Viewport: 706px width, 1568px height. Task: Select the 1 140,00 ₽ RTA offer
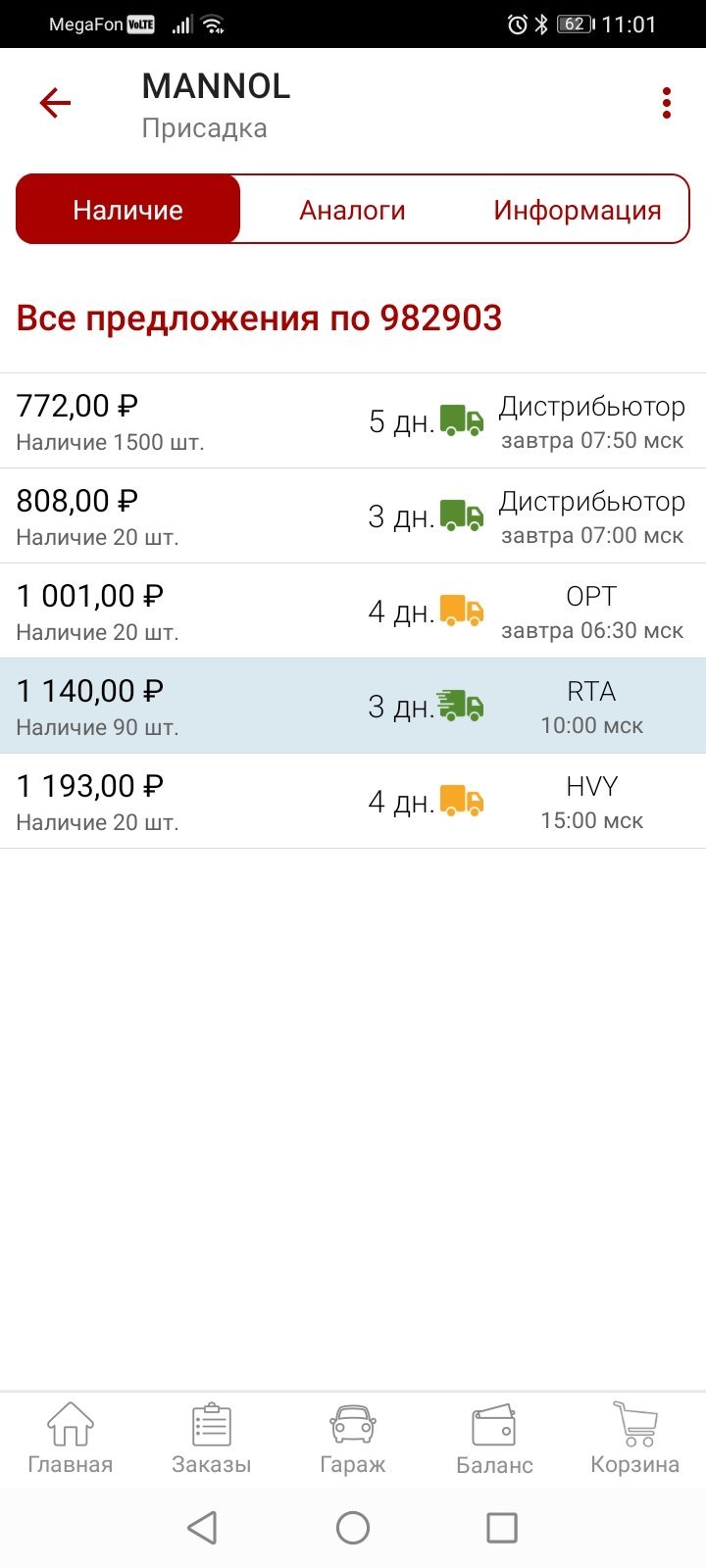coord(353,706)
